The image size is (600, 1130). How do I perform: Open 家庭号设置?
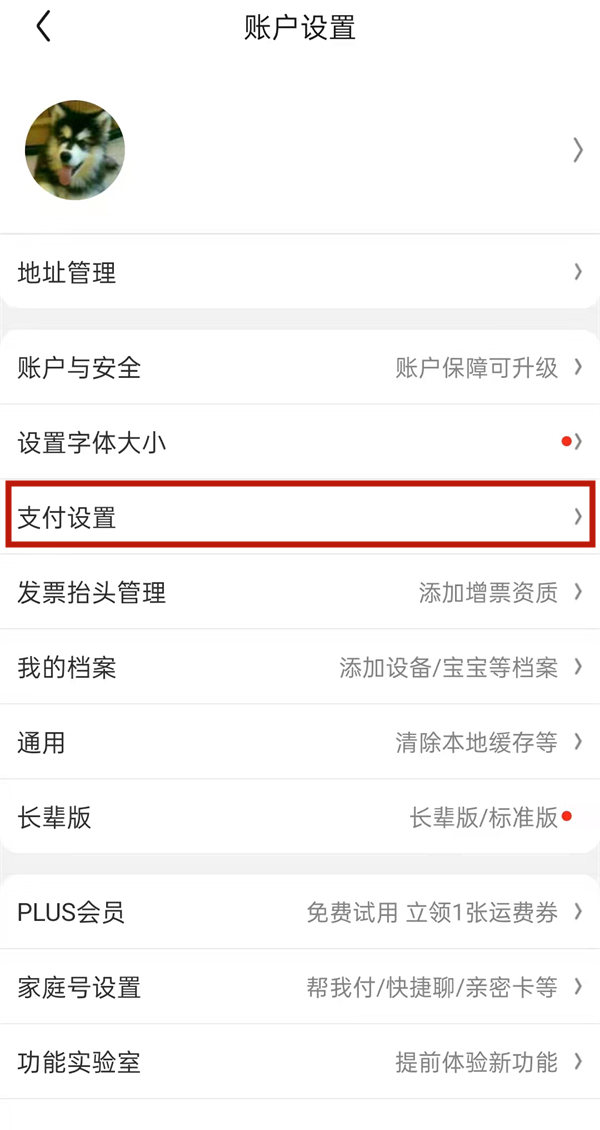coord(300,987)
